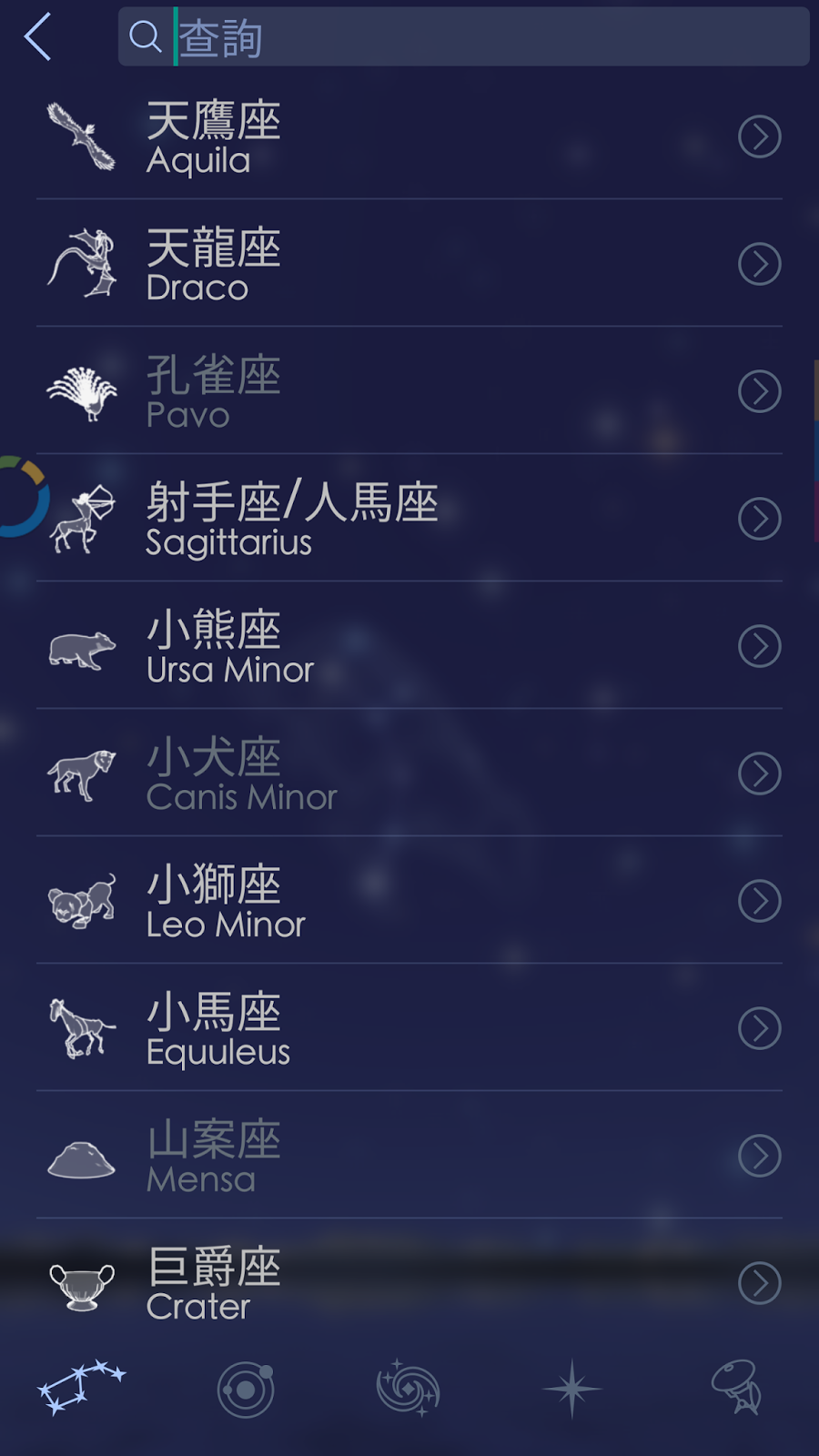Switch to the solar system tab
This screenshot has height=1456, width=819.
[x=246, y=1389]
